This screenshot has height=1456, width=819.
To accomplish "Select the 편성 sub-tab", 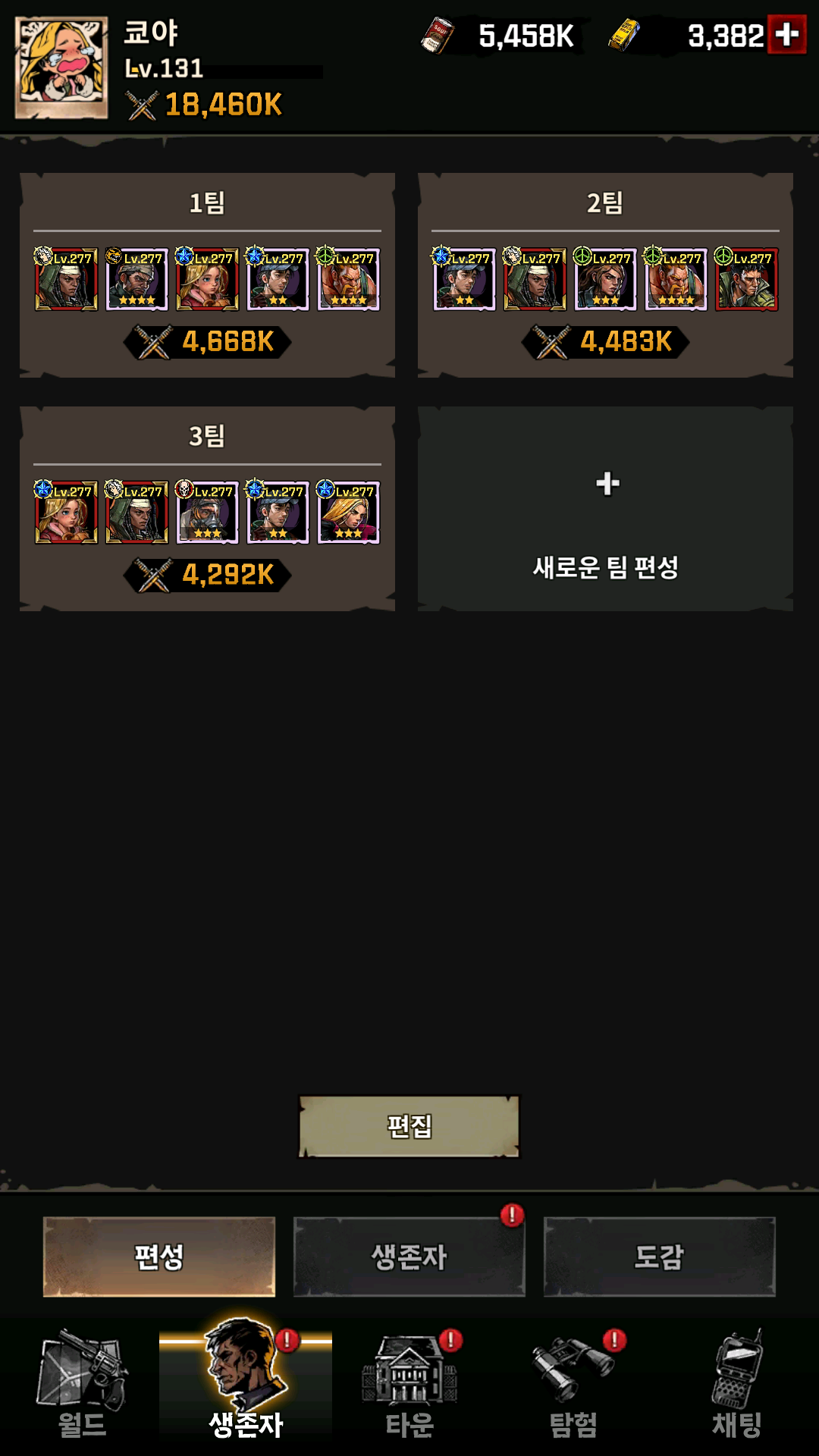I will point(159,1257).
